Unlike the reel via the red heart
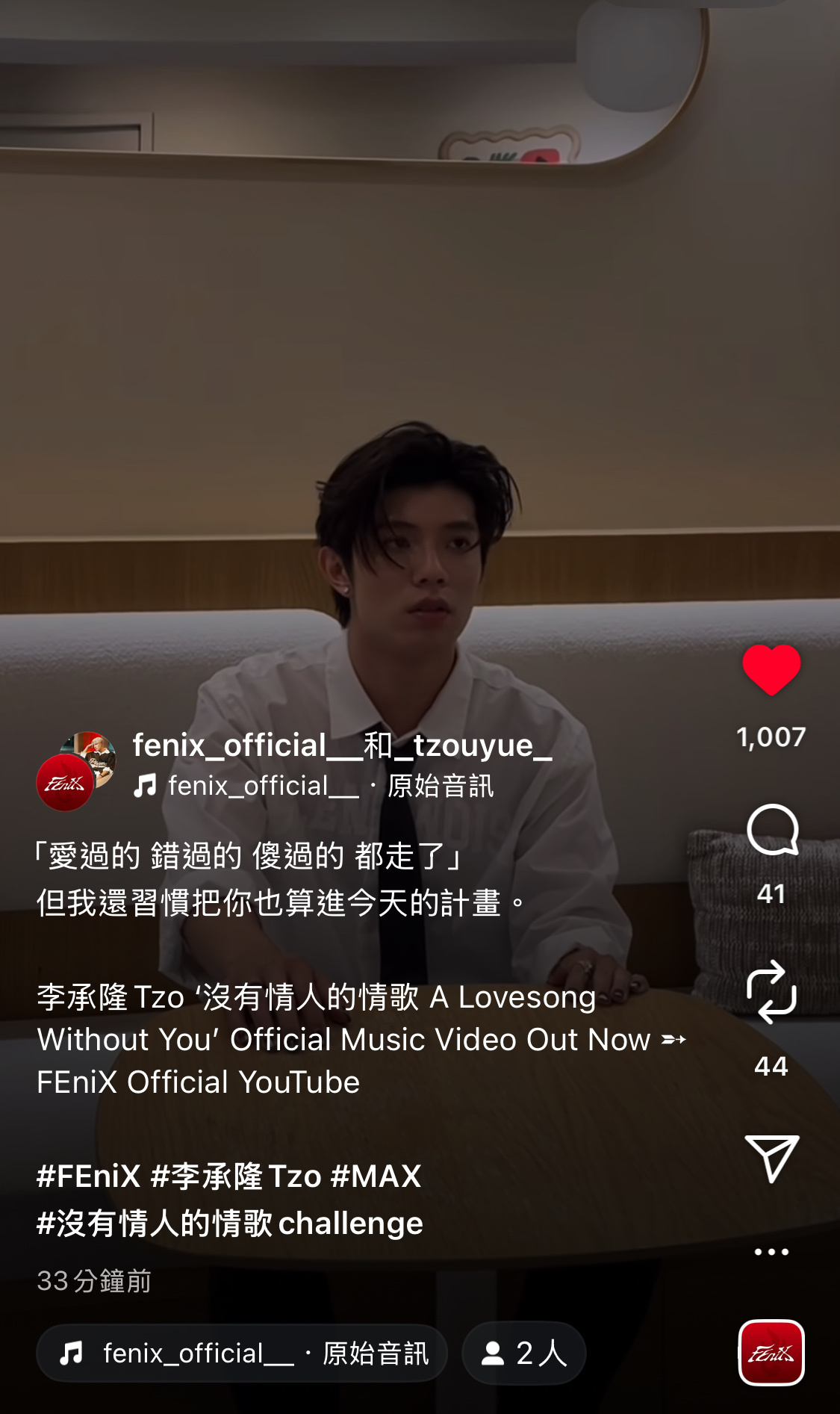Viewport: 840px width, 1414px height. [x=771, y=669]
